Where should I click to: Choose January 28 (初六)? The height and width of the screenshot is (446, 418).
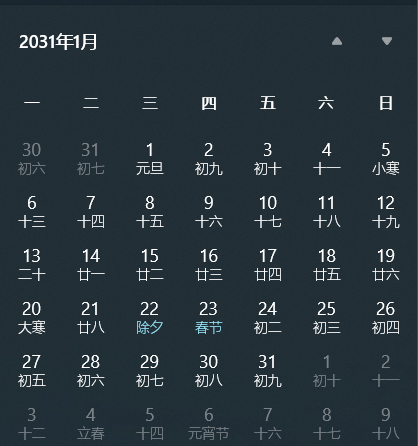(x=91, y=371)
